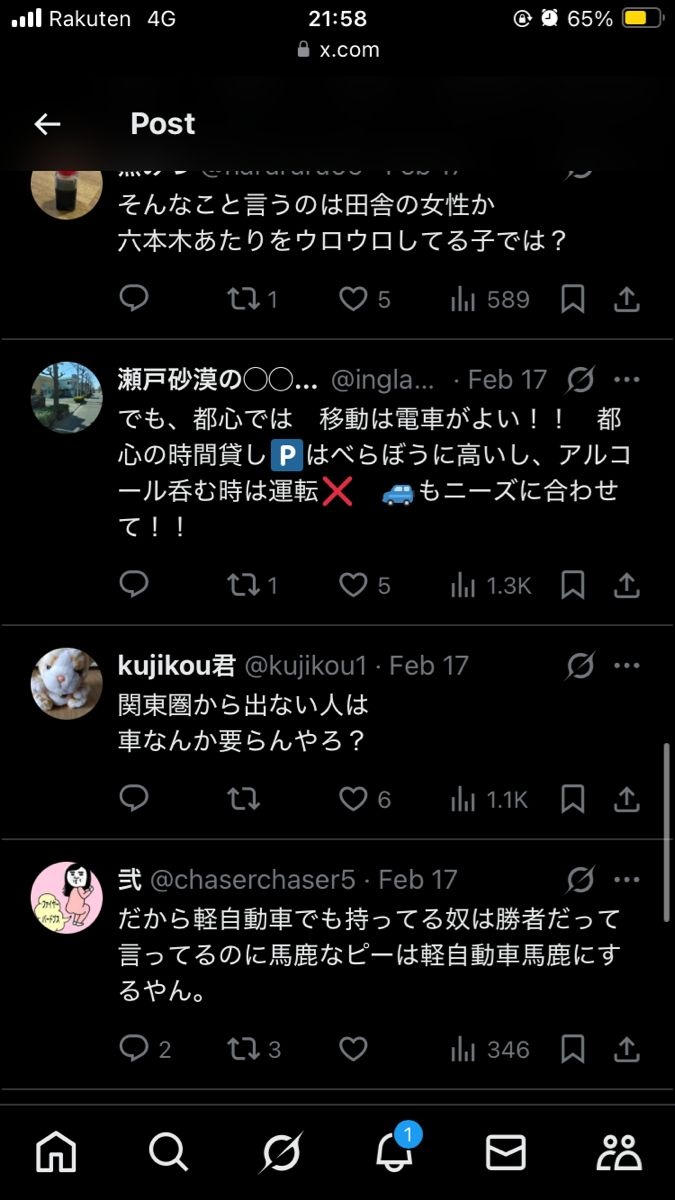
Task: Open more options on kujikou君's post
Action: [x=627, y=665]
